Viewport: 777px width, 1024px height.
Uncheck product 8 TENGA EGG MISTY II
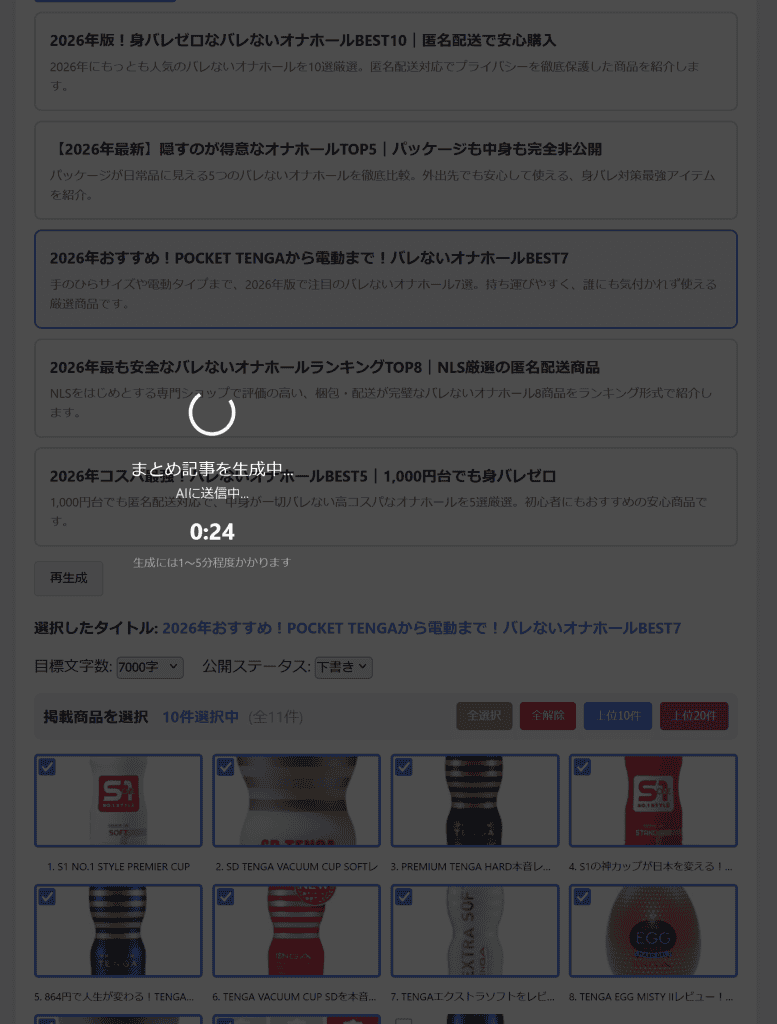tap(582, 897)
